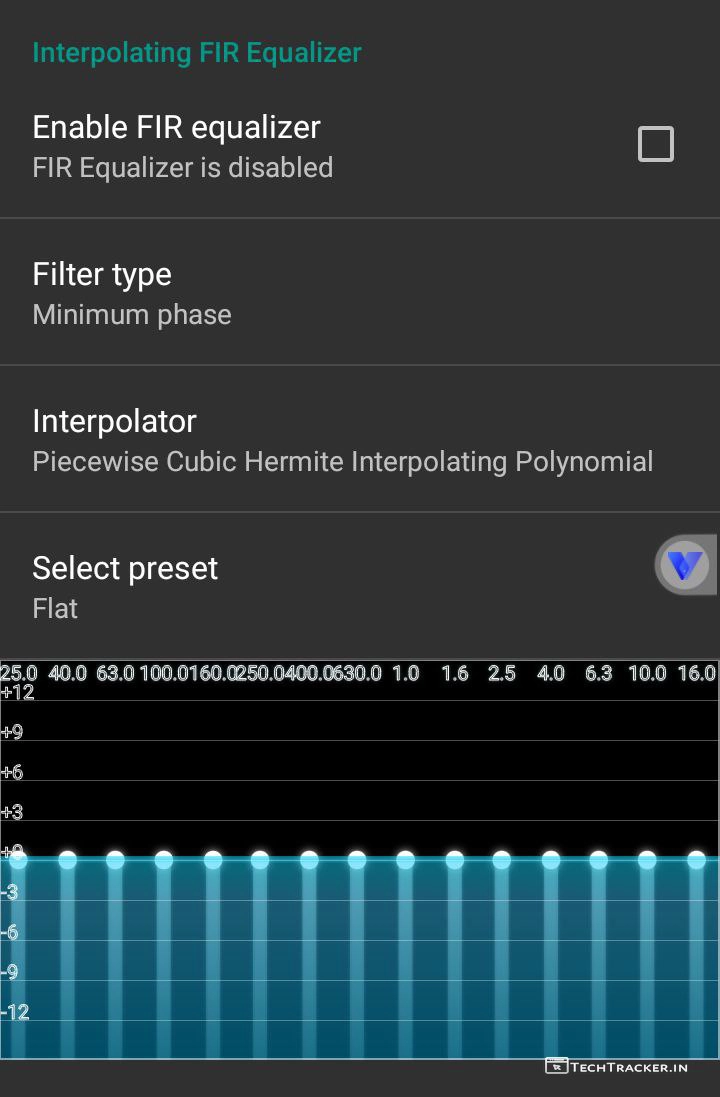Open the Select preset option
Image resolution: width=720 pixels, height=1097 pixels.
[300, 586]
